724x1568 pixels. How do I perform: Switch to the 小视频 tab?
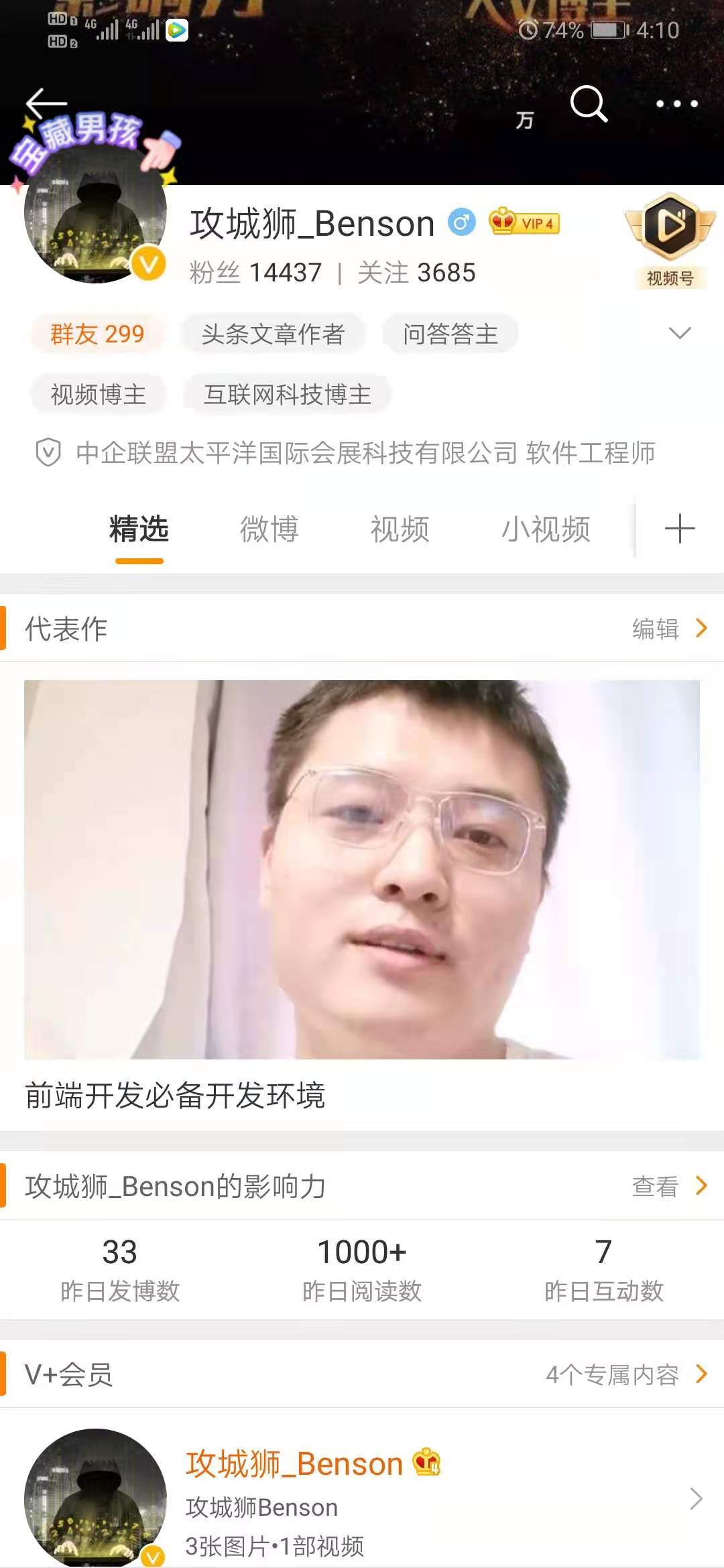(x=546, y=529)
